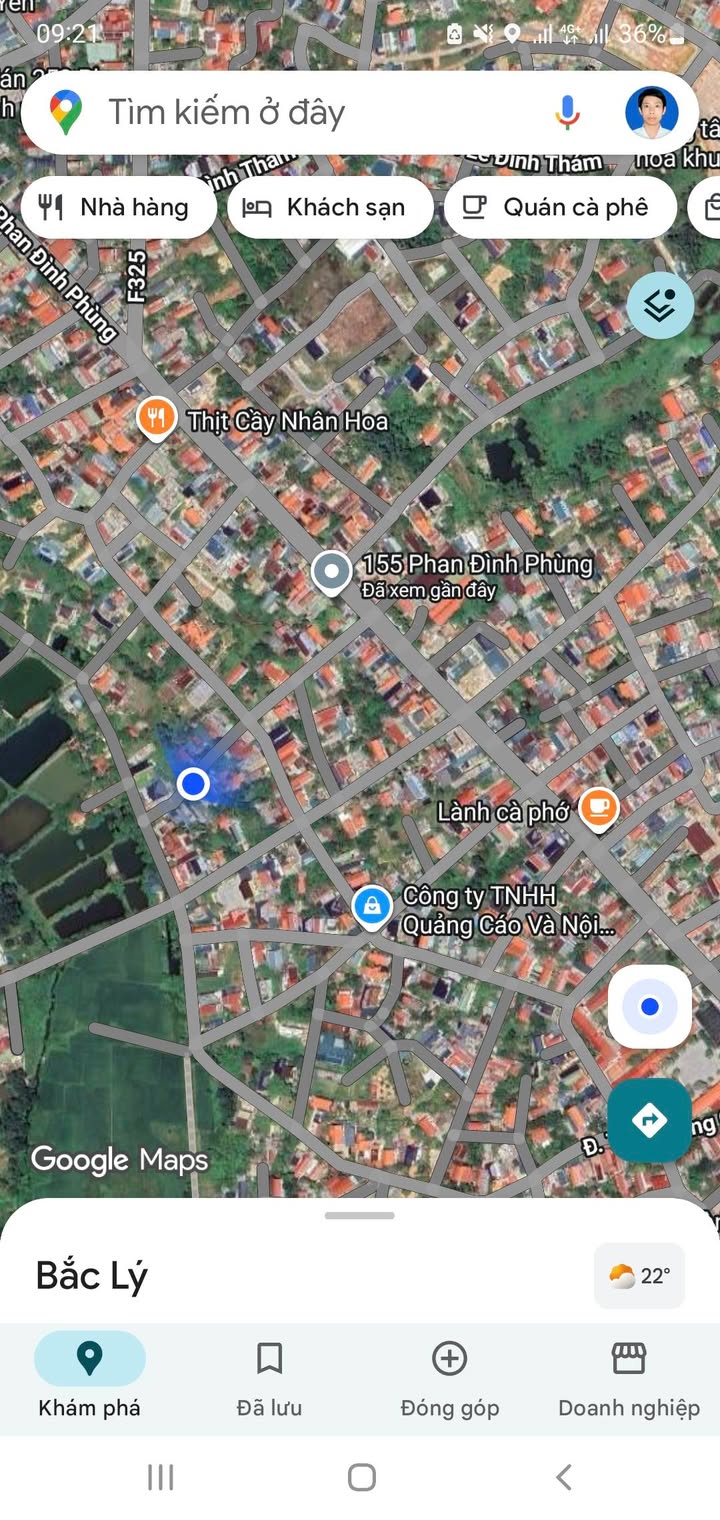Show the 22° weather info
Image resolution: width=720 pixels, height=1520 pixels.
coord(639,1276)
